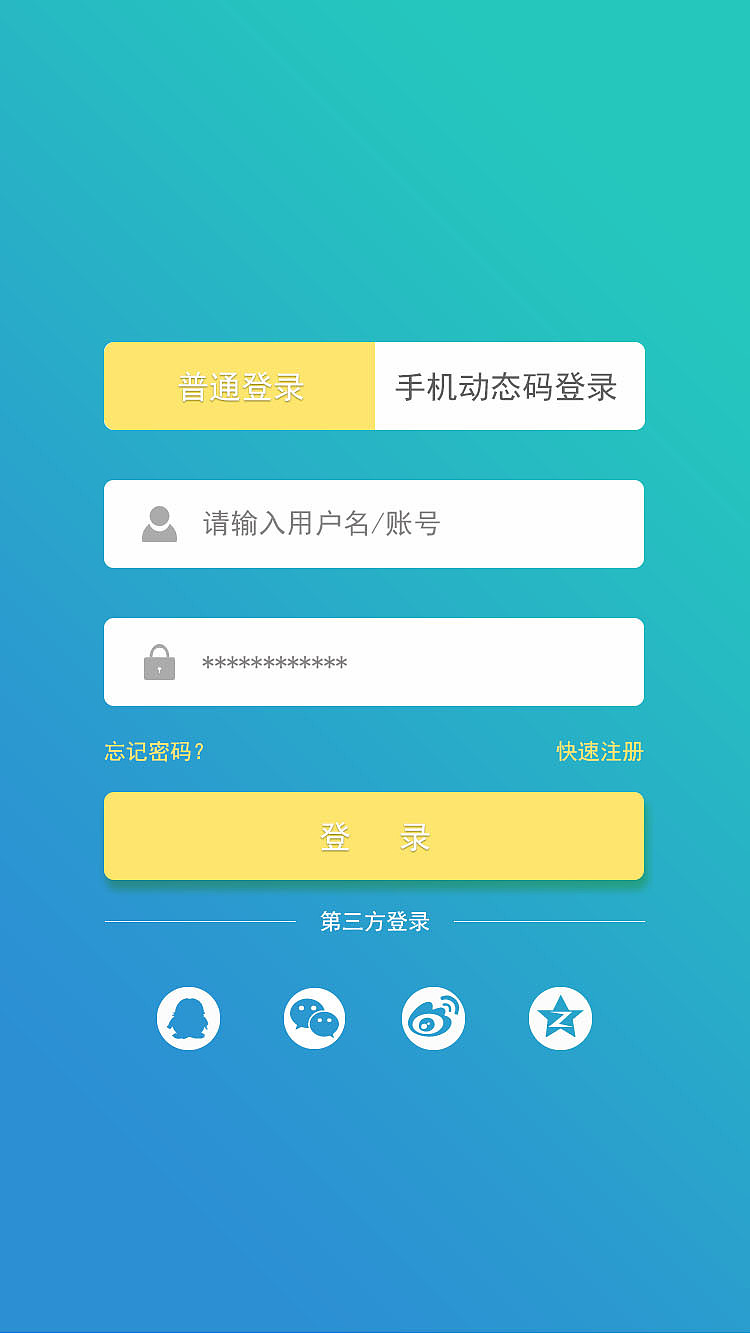Tap the password input field
This screenshot has width=750, height=1334.
[374, 662]
